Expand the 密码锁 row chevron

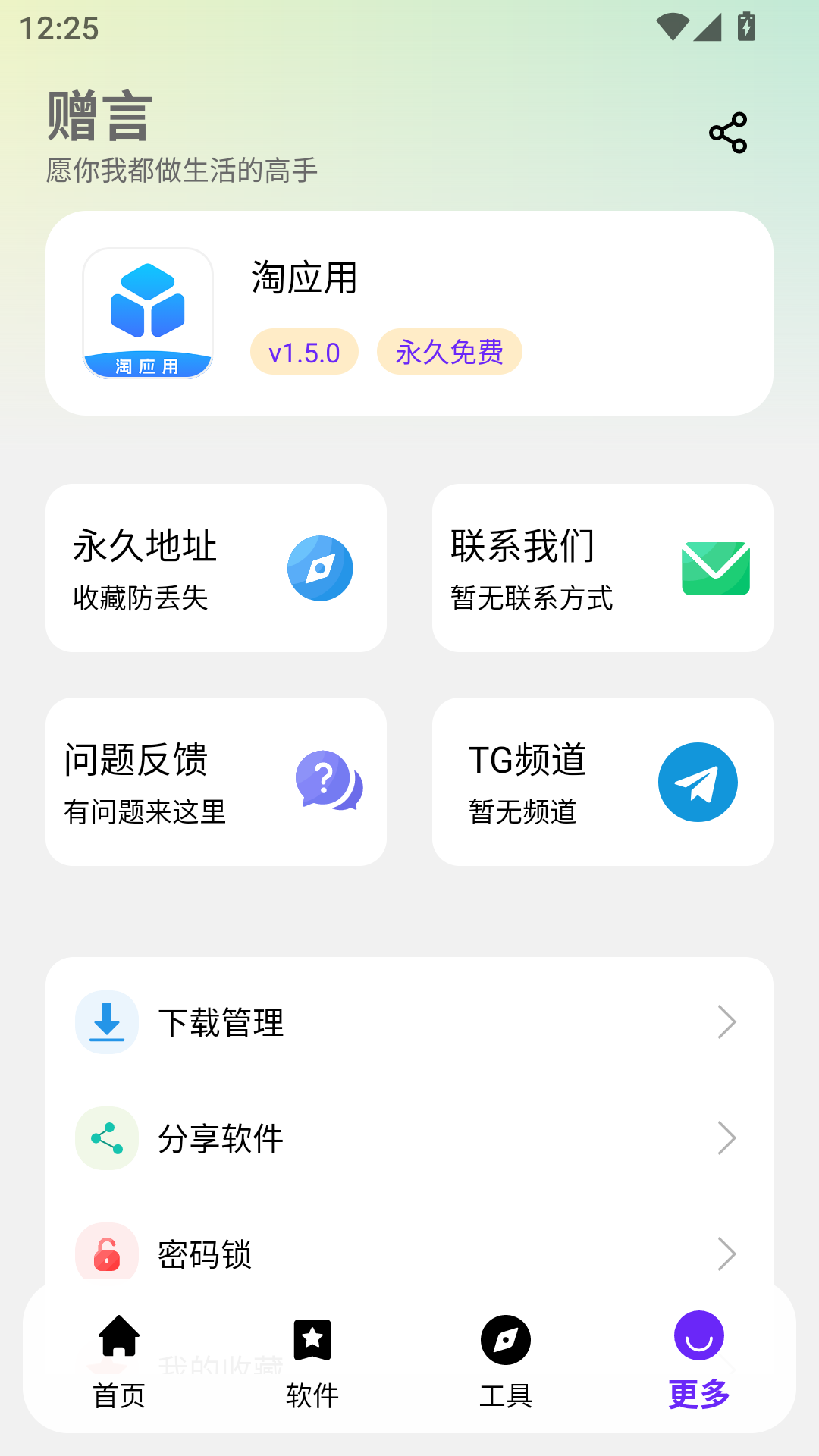click(x=728, y=1254)
